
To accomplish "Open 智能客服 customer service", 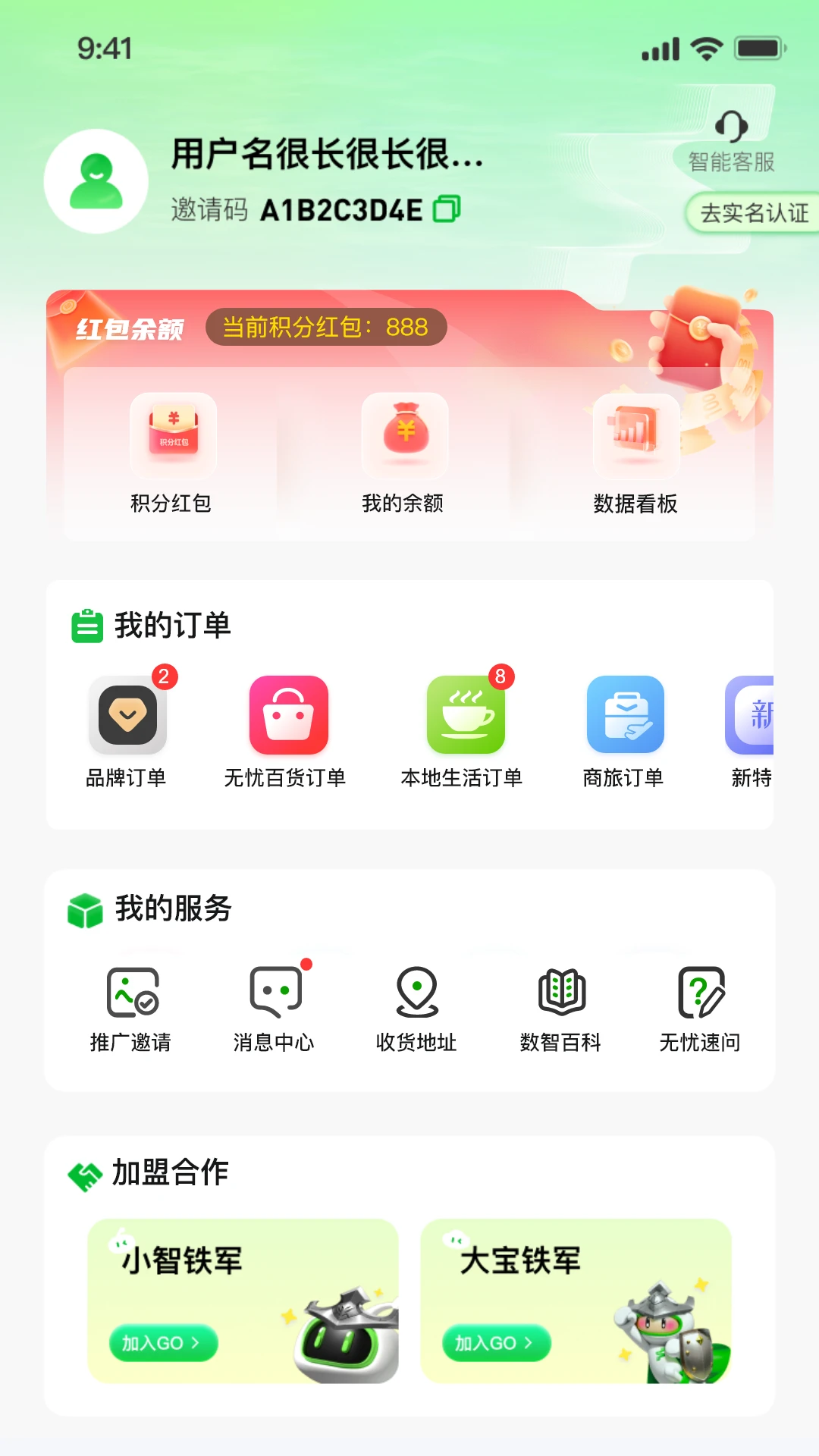I will tap(731, 140).
